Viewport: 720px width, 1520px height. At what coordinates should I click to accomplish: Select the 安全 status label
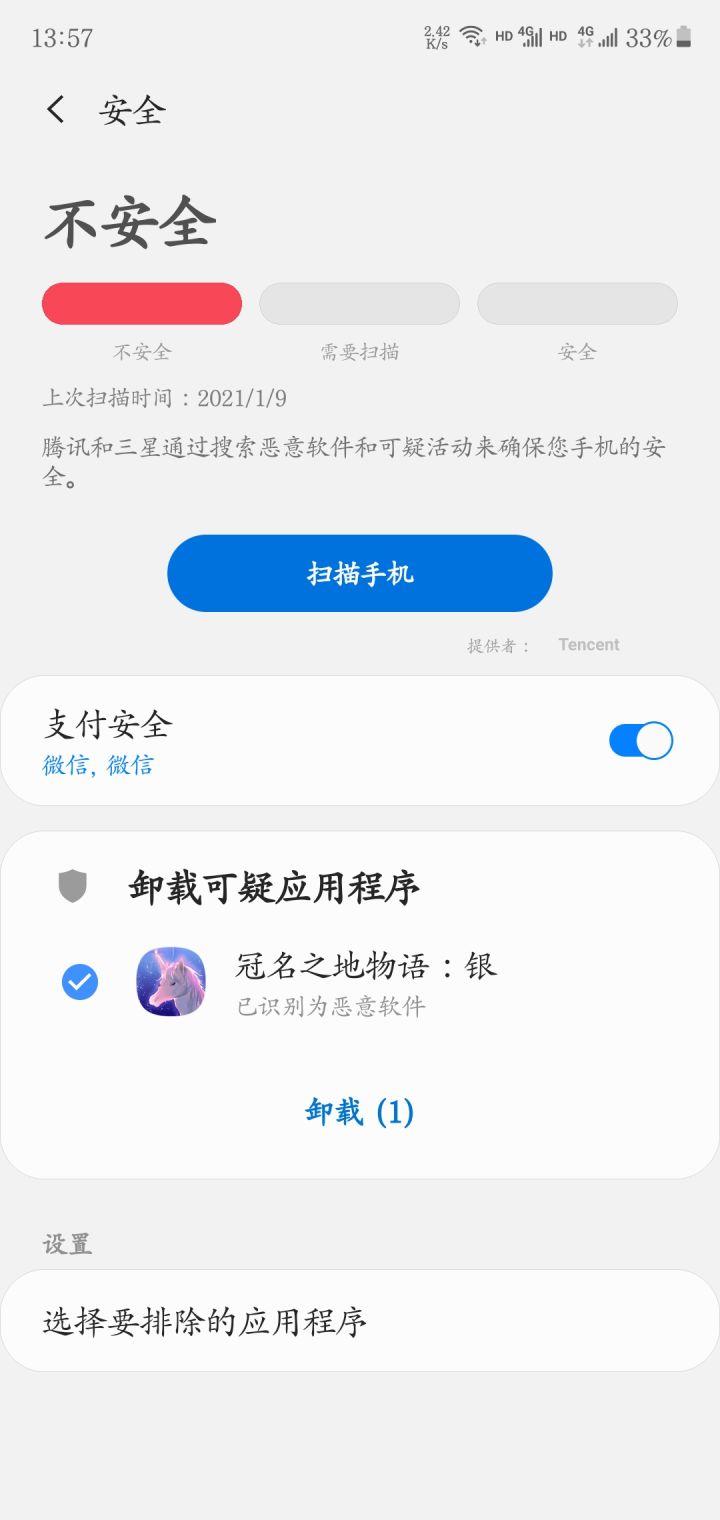click(x=578, y=352)
